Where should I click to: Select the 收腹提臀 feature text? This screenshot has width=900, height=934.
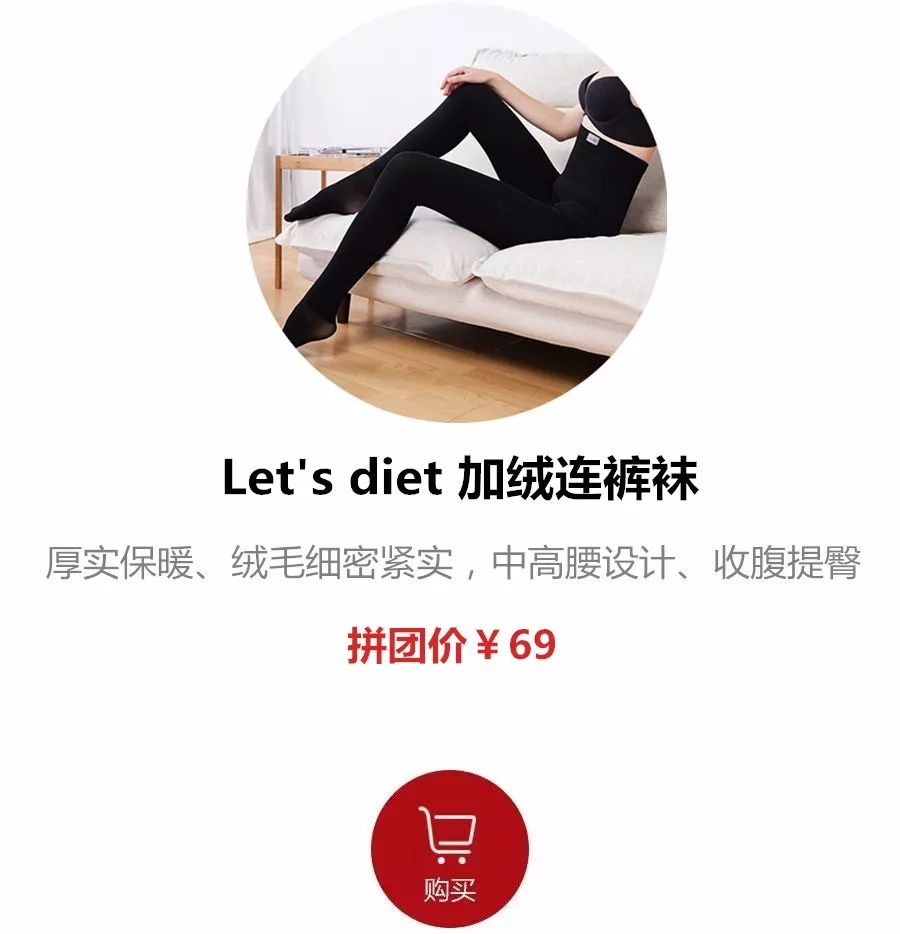[x=790, y=558]
